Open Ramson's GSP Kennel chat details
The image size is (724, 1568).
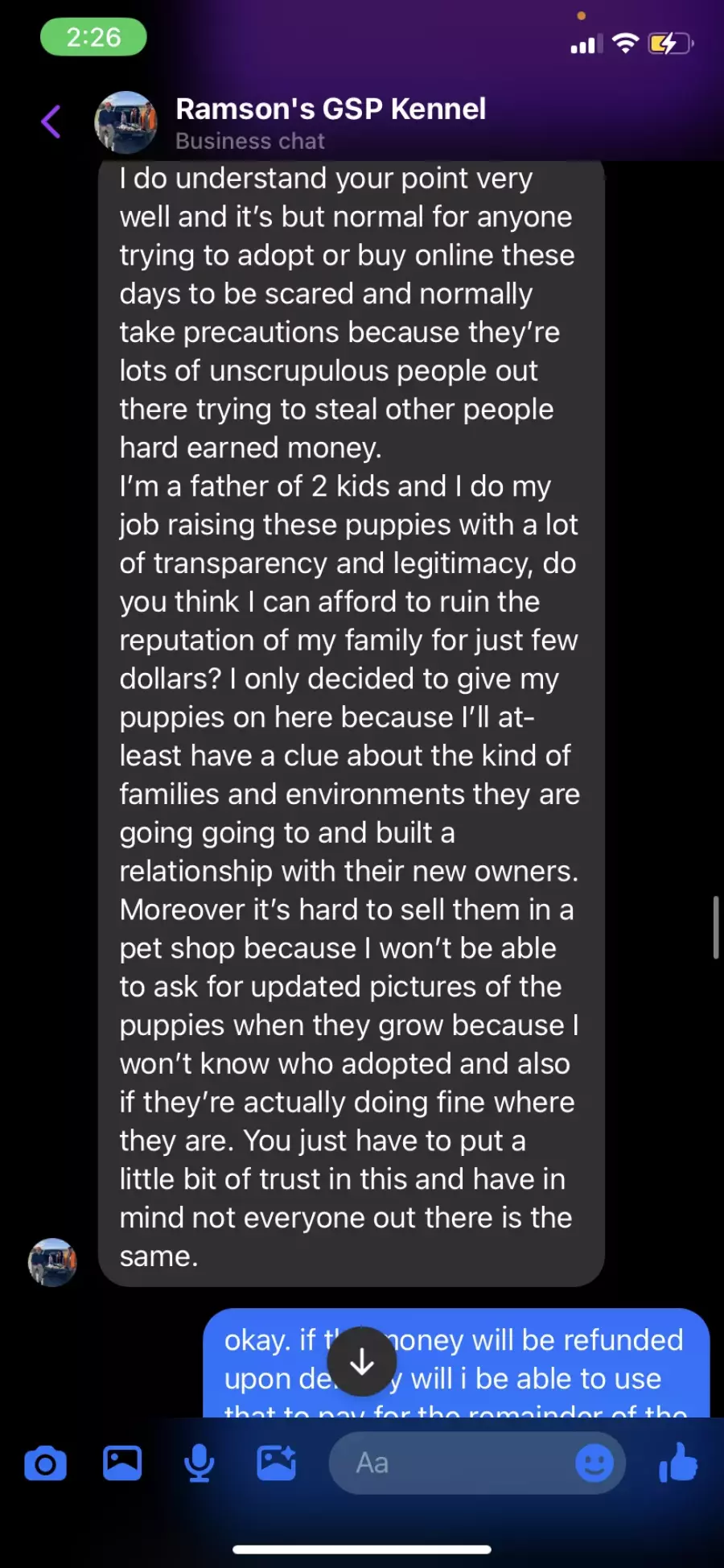click(x=330, y=122)
